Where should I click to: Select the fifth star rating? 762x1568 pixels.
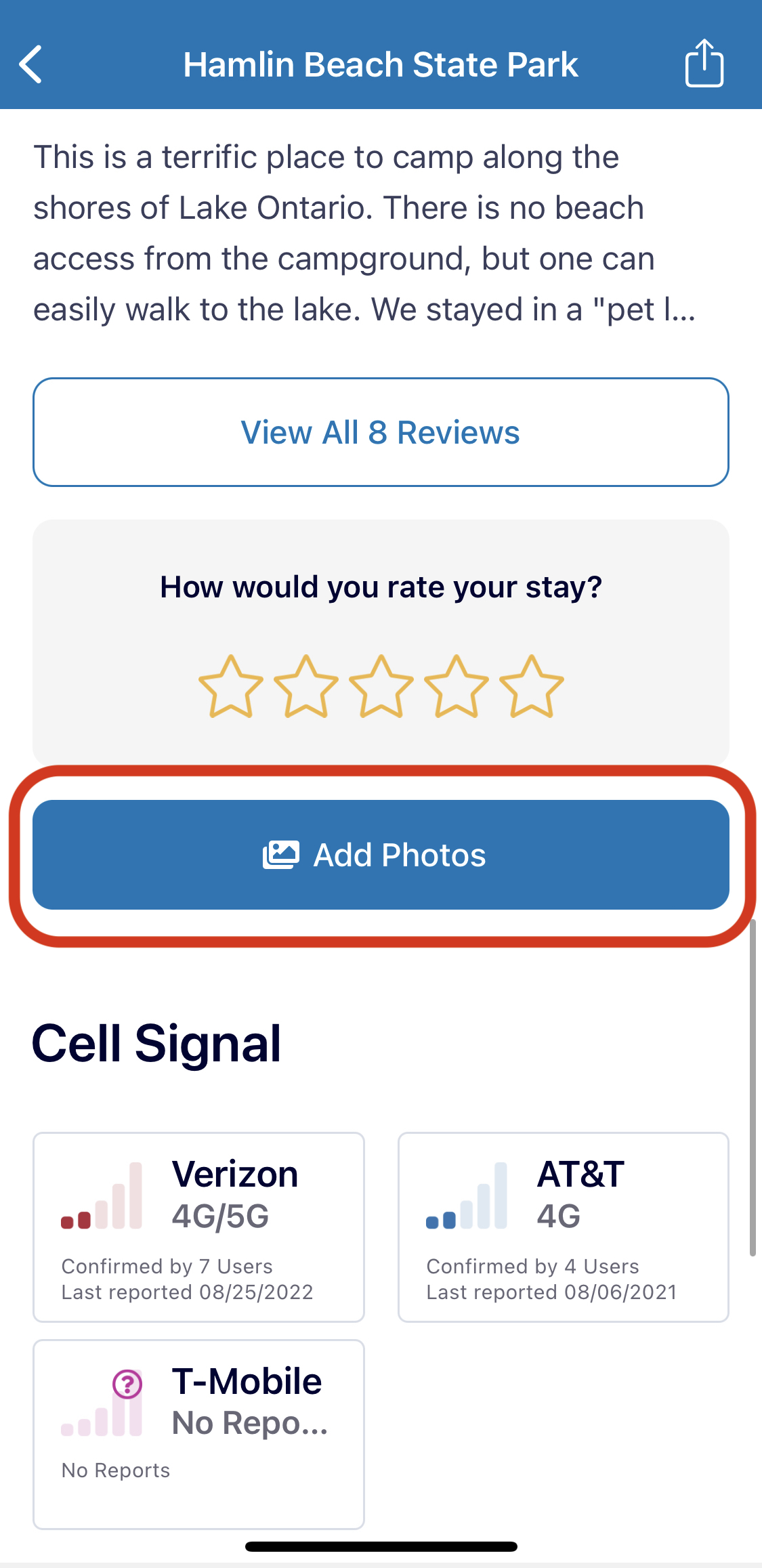(532, 687)
